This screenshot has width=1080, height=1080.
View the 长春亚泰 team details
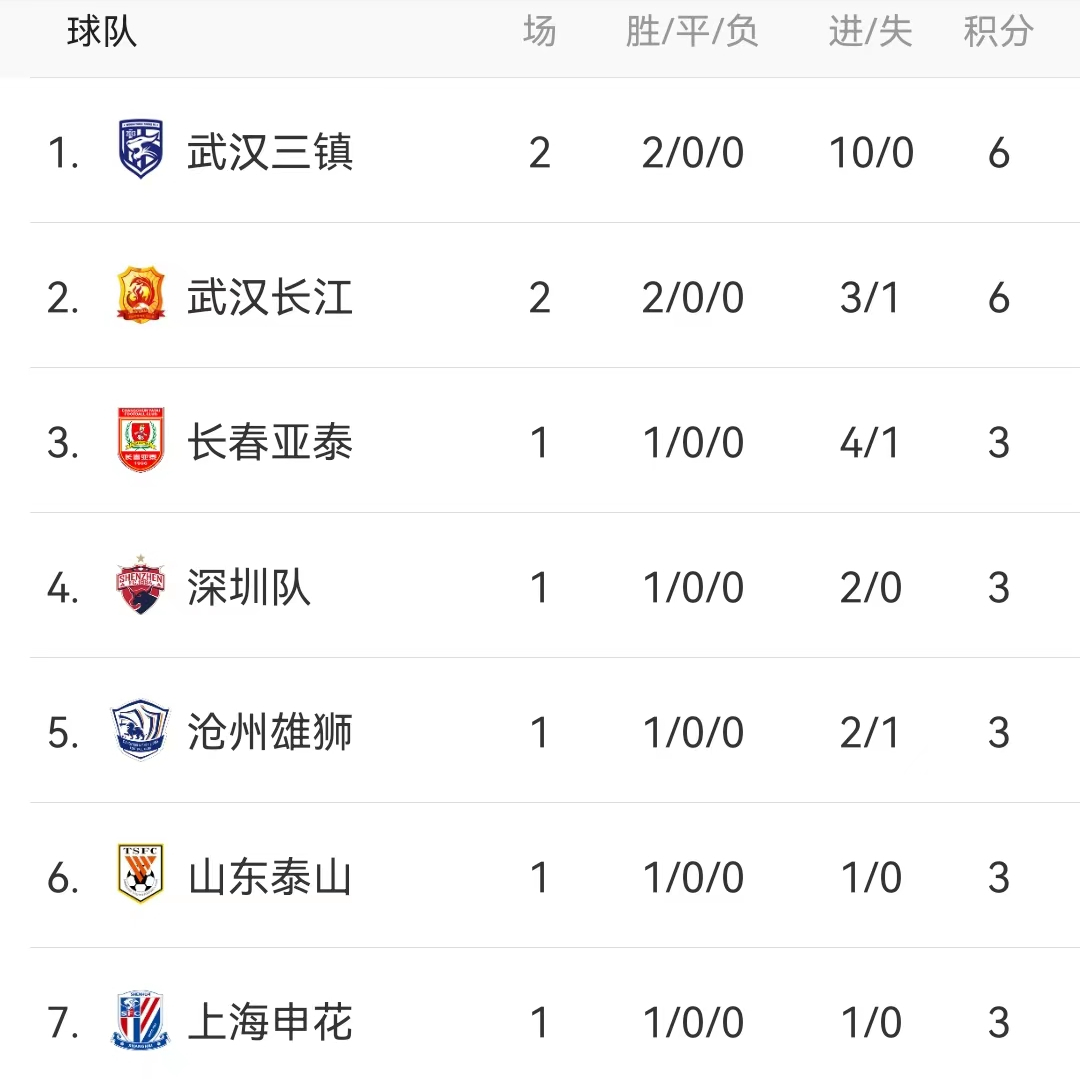point(270,443)
